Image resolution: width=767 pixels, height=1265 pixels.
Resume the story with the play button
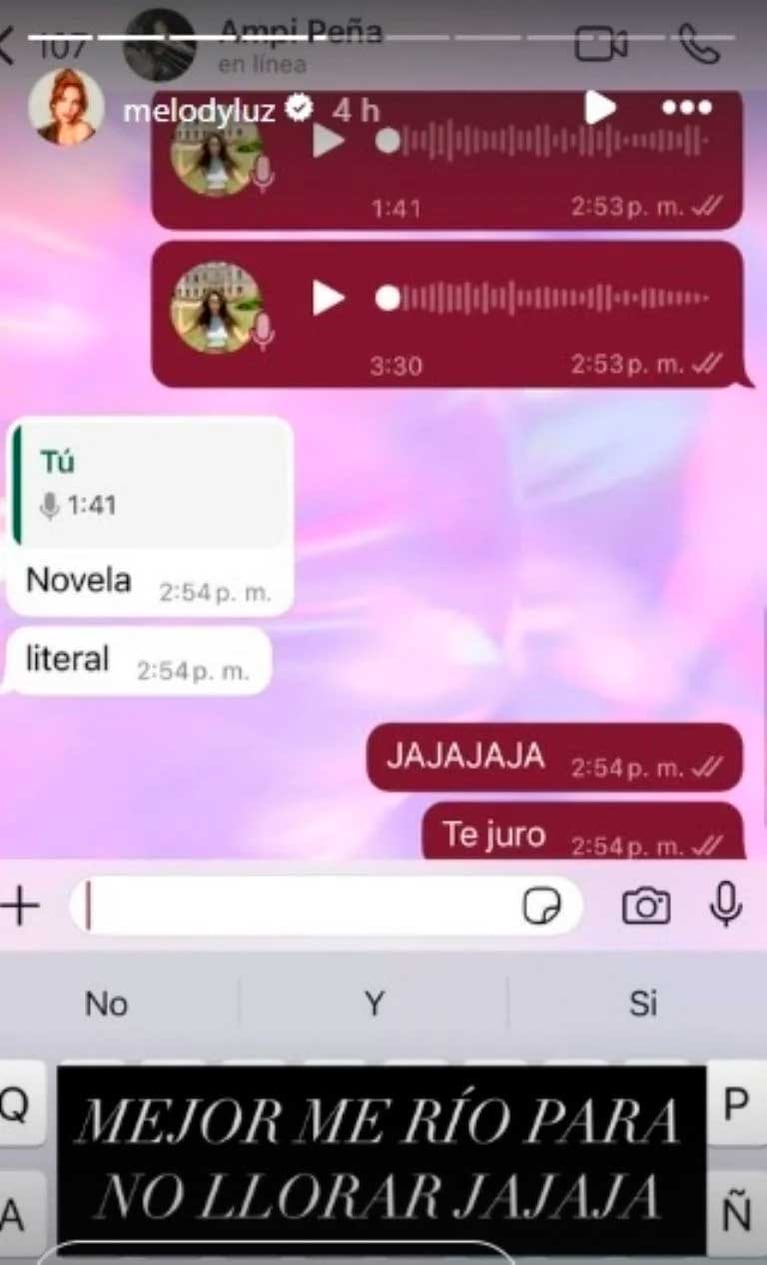(x=599, y=107)
